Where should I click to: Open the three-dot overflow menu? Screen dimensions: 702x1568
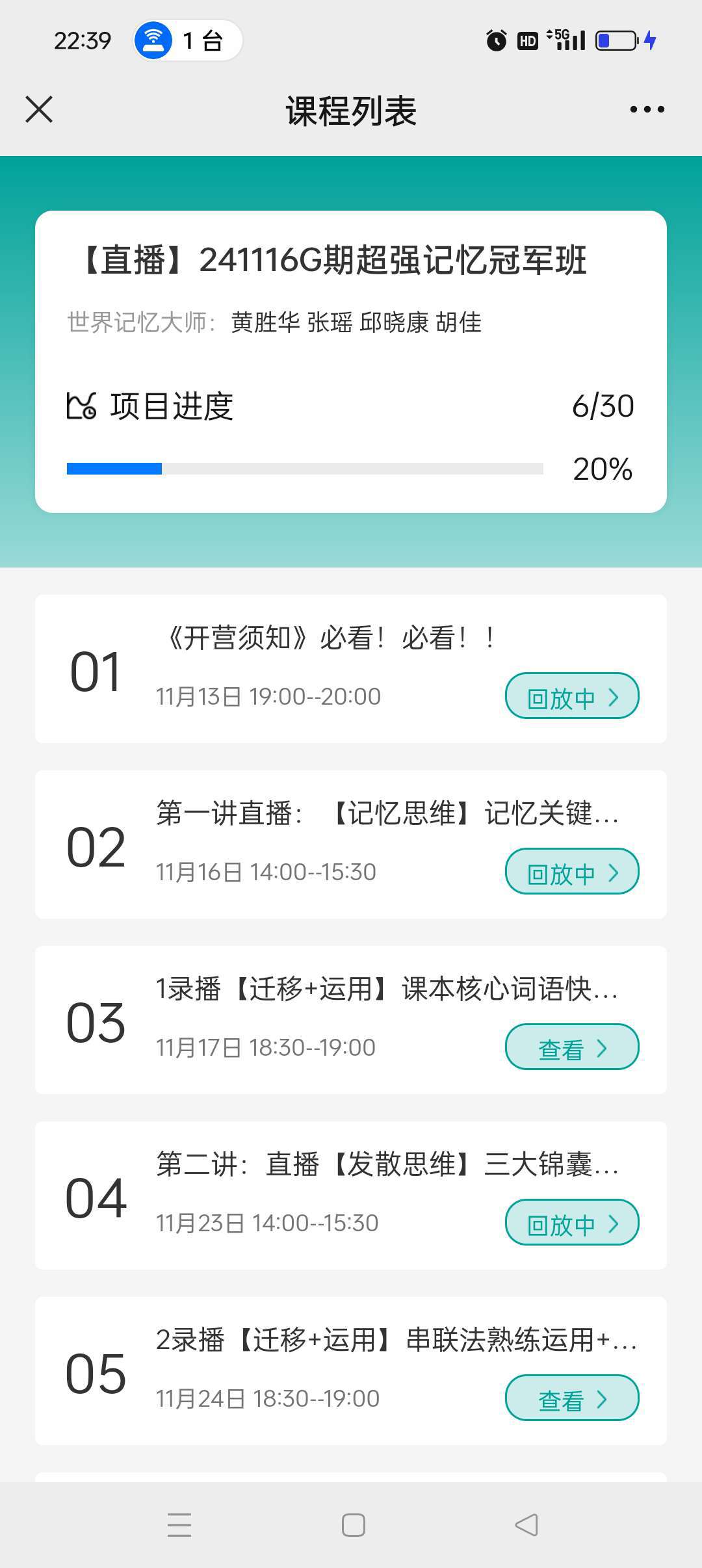pos(647,109)
